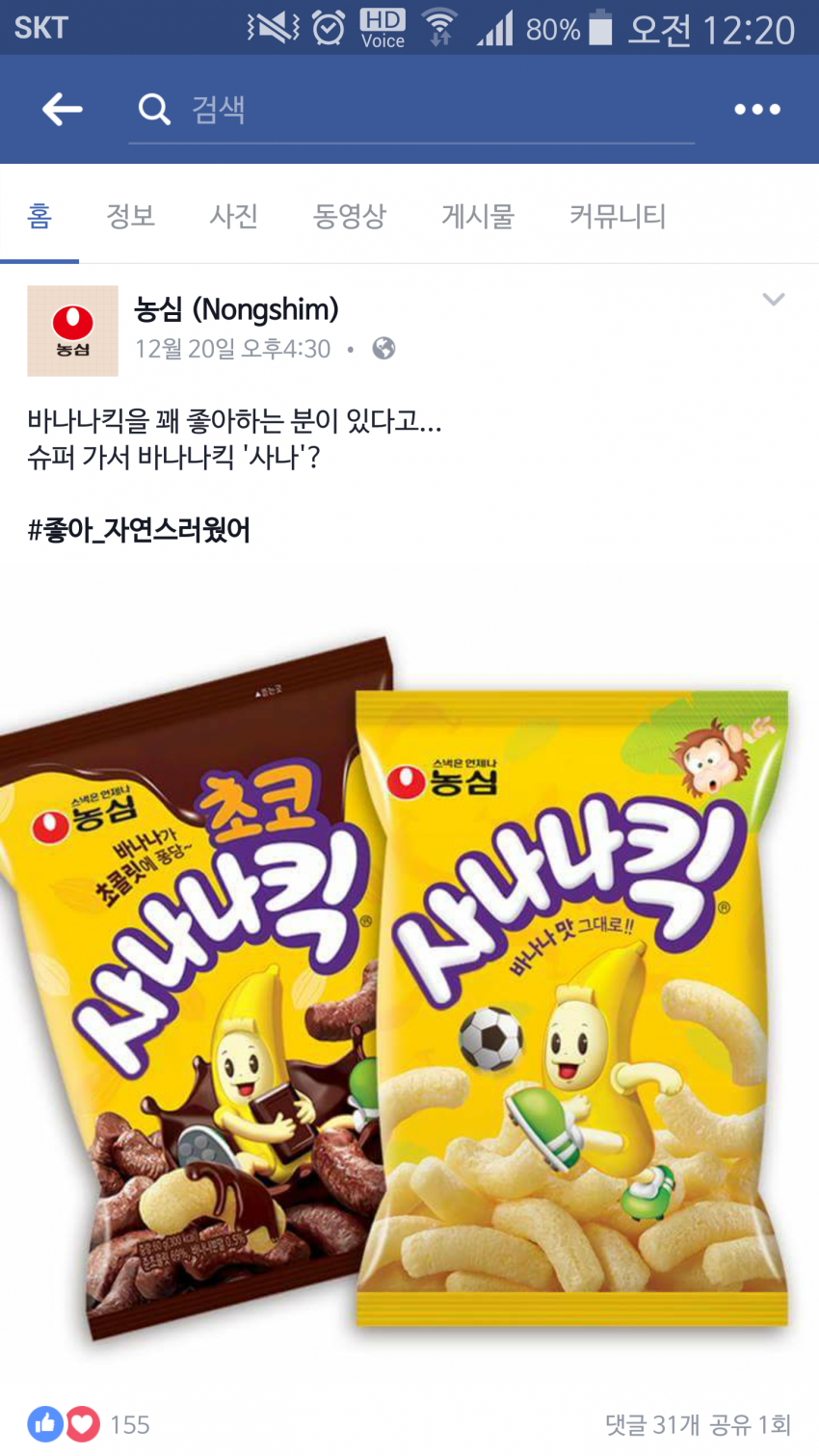819x1456 pixels.
Task: Switch to the 정보 tab
Action: (x=130, y=216)
